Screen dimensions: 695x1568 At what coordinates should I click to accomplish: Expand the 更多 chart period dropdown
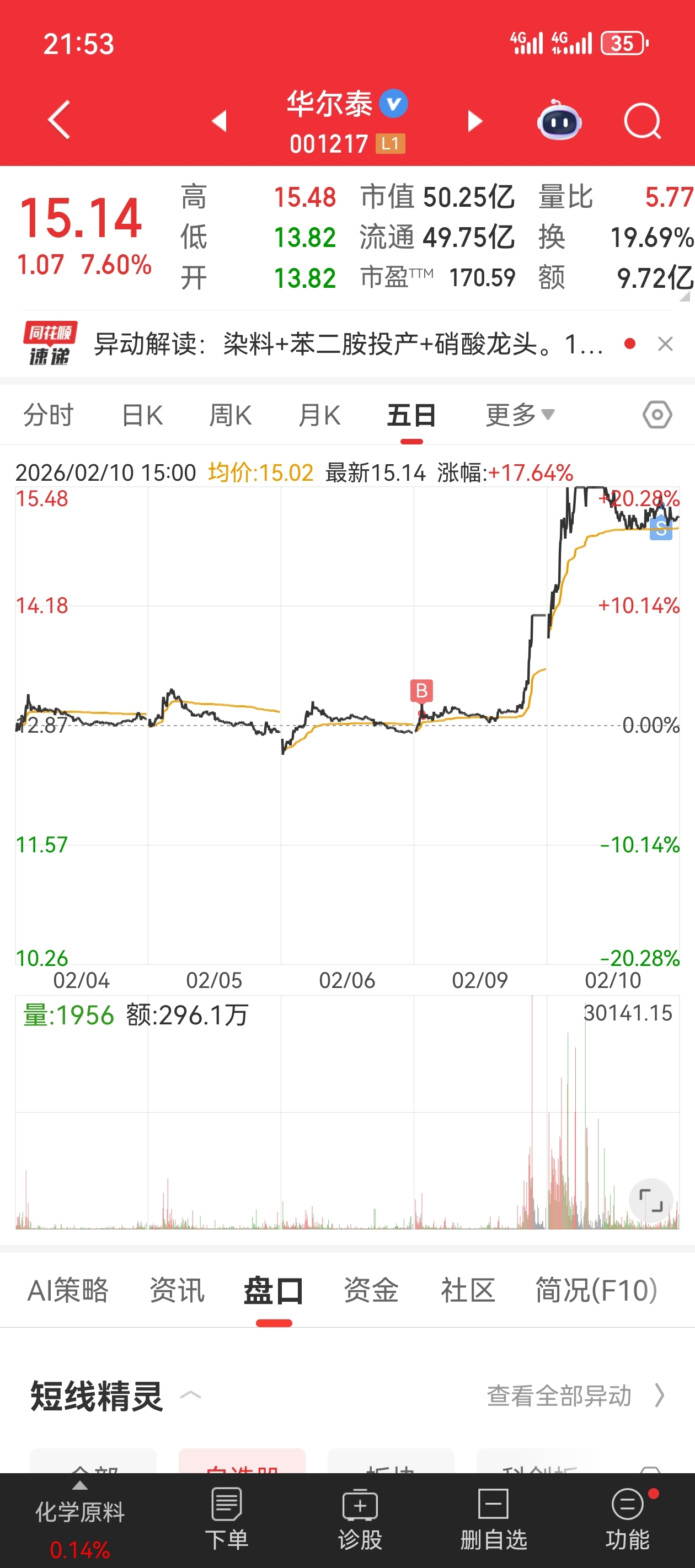click(520, 415)
